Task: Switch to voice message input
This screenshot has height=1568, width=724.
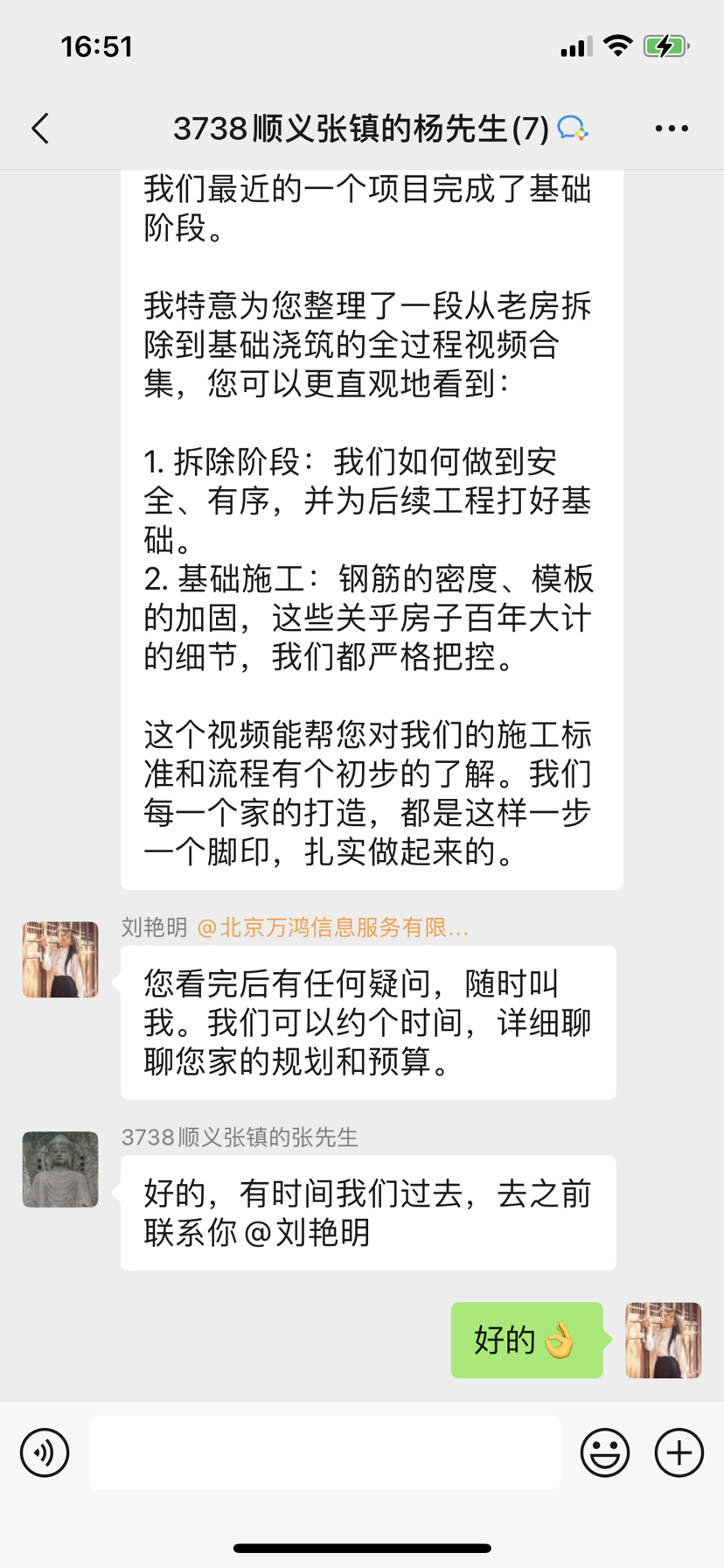Action: (x=45, y=1452)
